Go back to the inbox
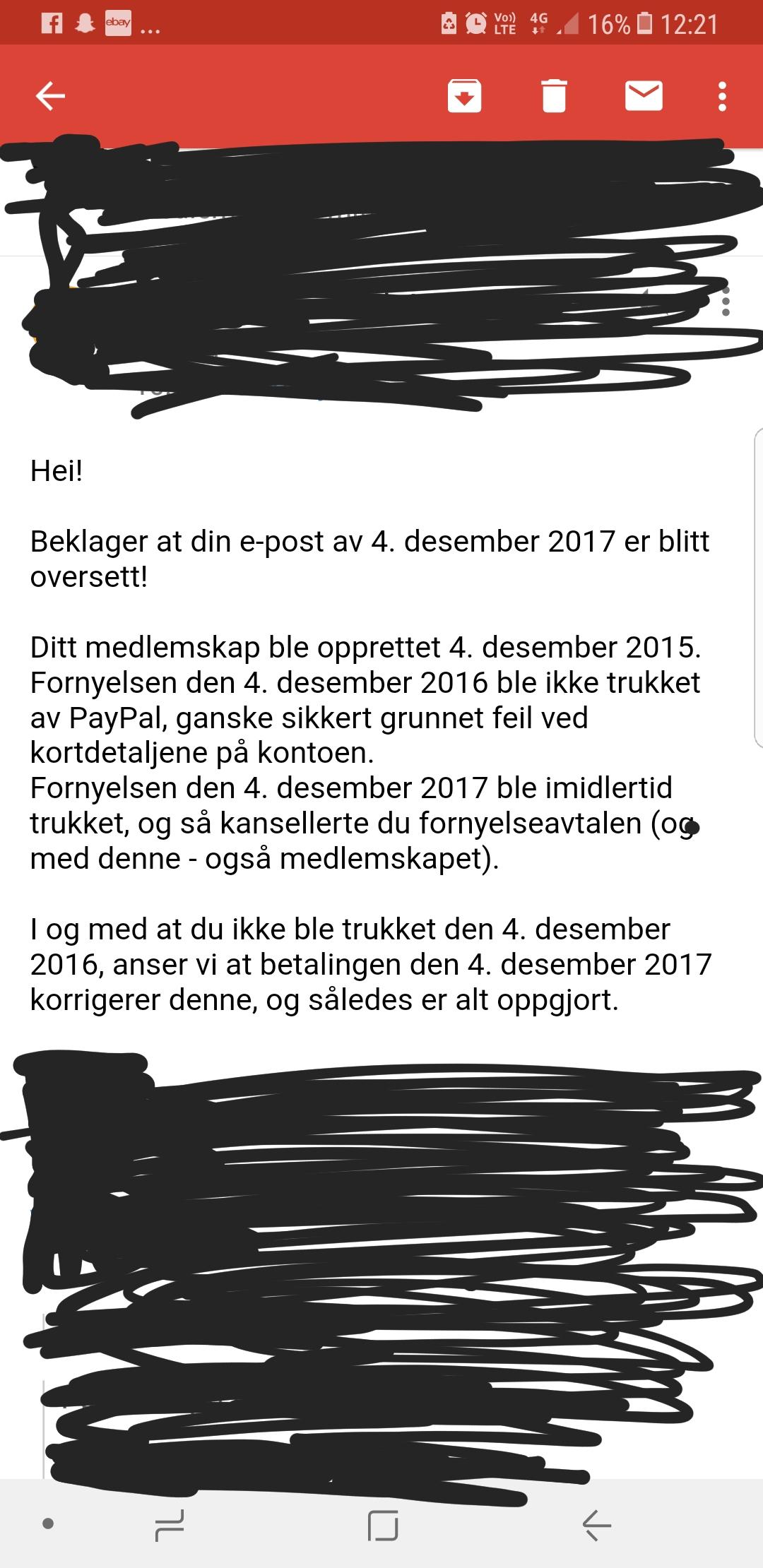Viewport: 763px width, 1568px height. click(x=50, y=96)
